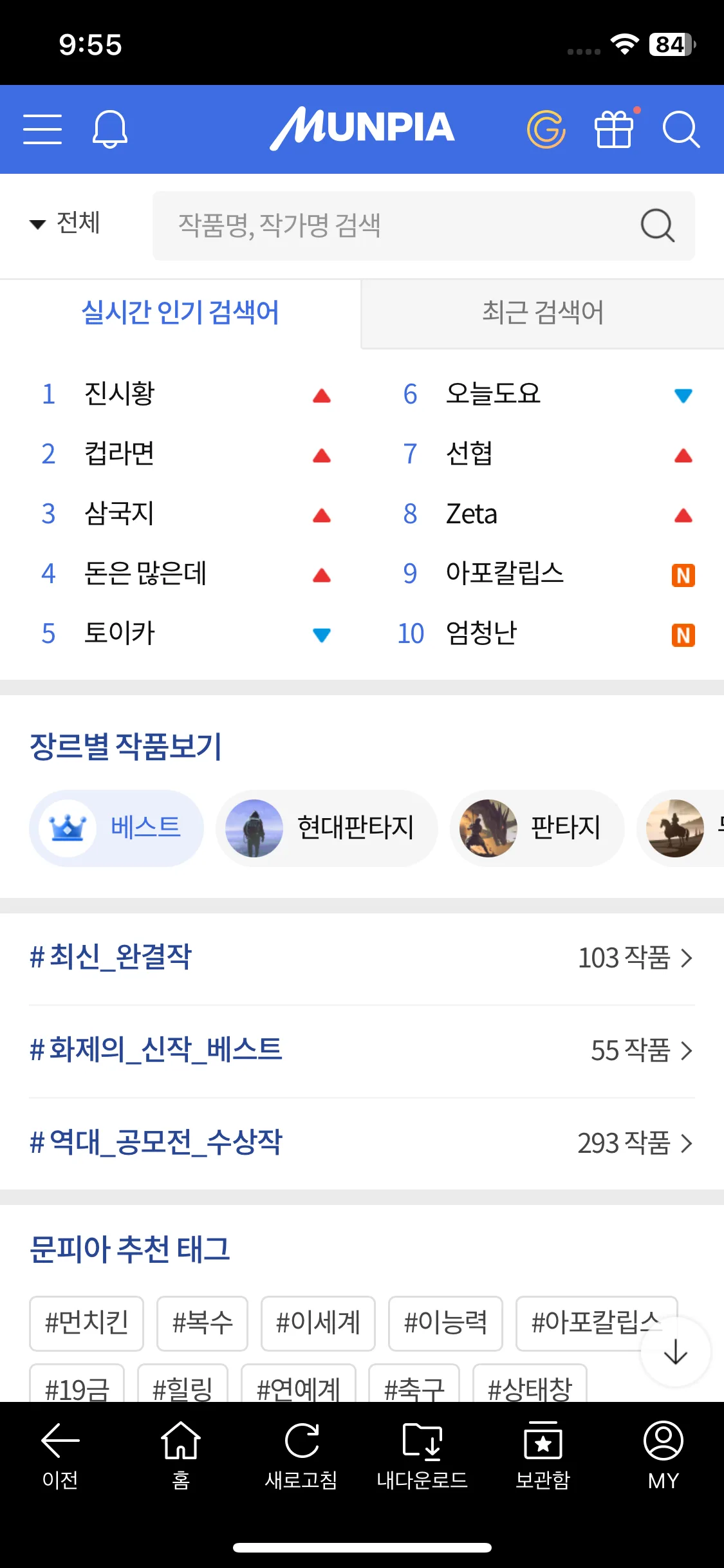Open the notifications bell
724x1568 pixels.
110,129
